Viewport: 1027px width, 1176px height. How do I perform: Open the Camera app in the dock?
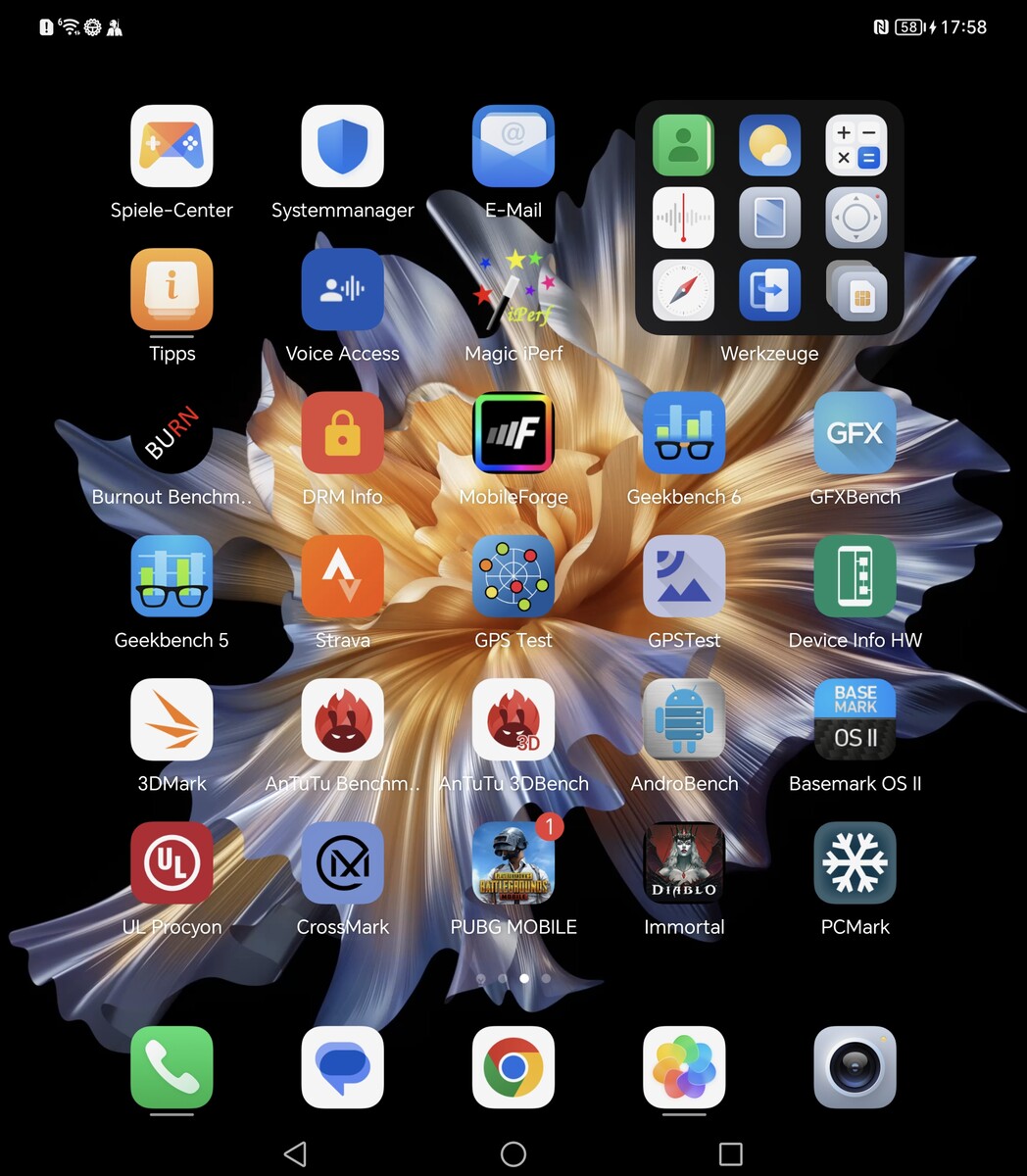click(x=855, y=1067)
